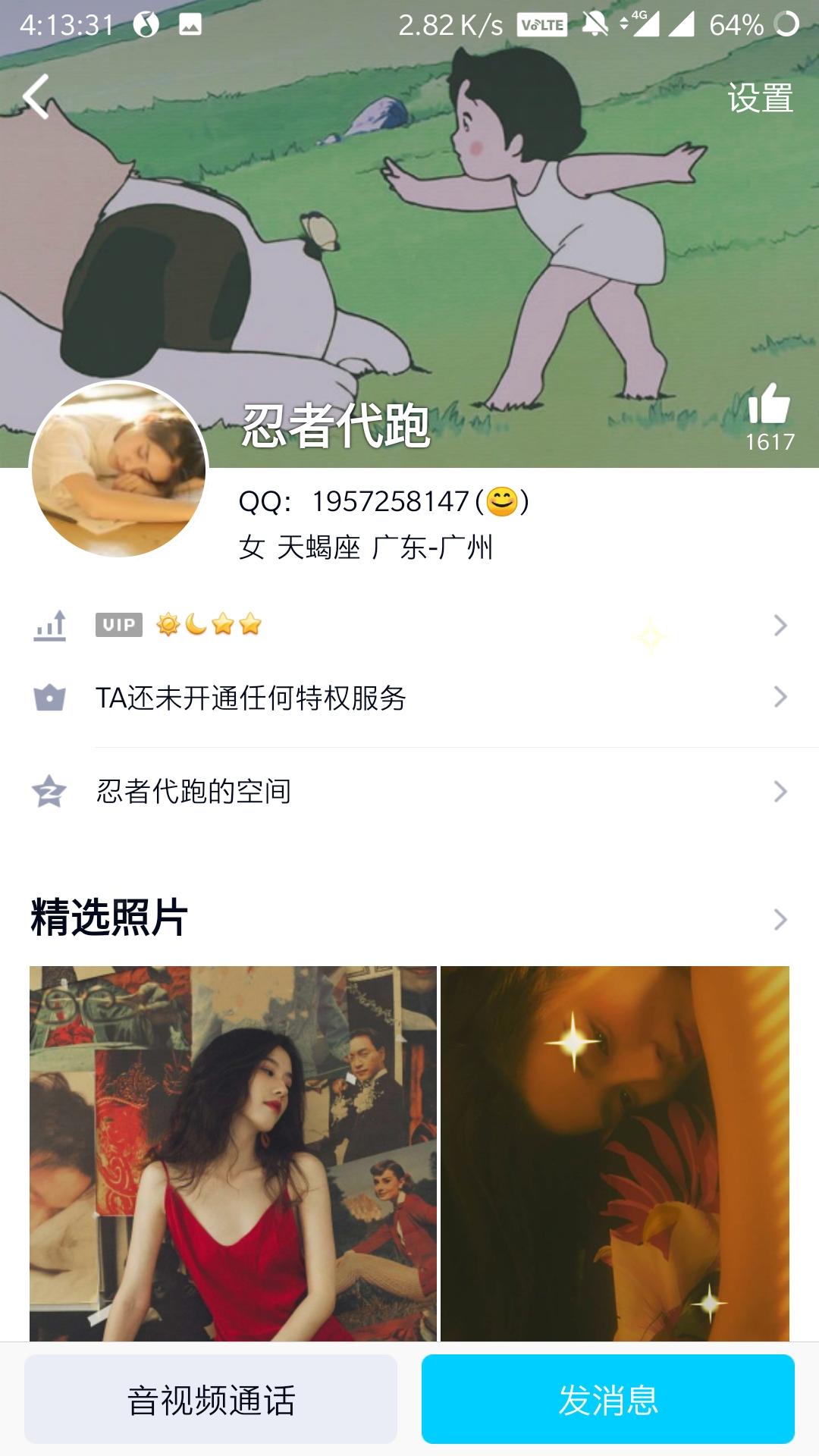Open 设置 settings
Image resolution: width=819 pixels, height=1456 pixels.
760,98
